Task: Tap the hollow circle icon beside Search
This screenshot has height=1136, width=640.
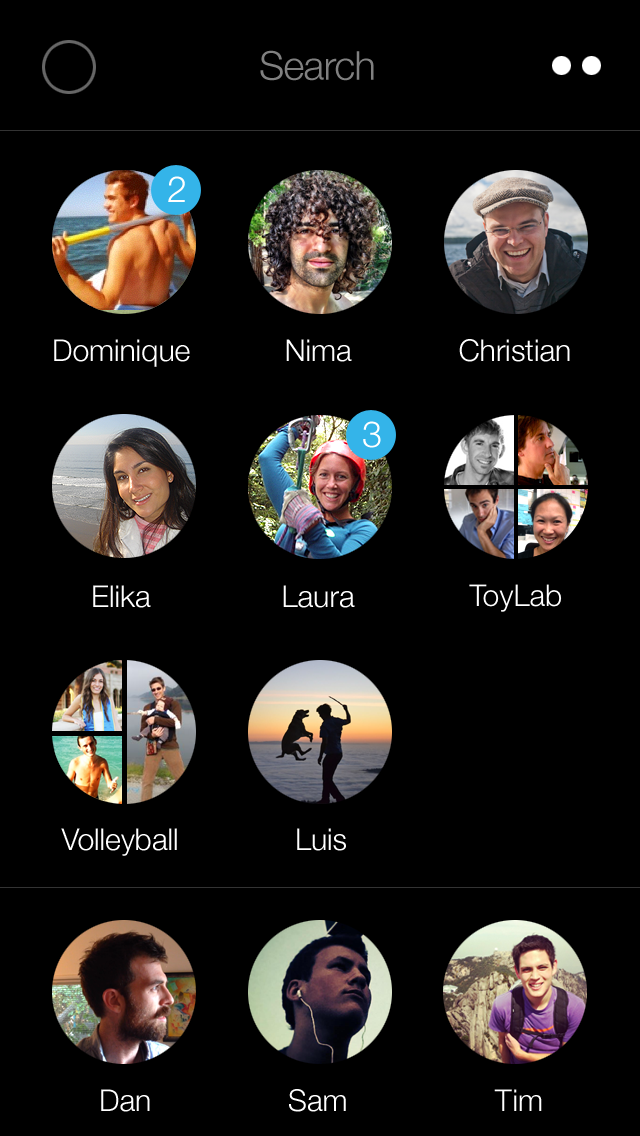Action: pyautogui.click(x=69, y=67)
